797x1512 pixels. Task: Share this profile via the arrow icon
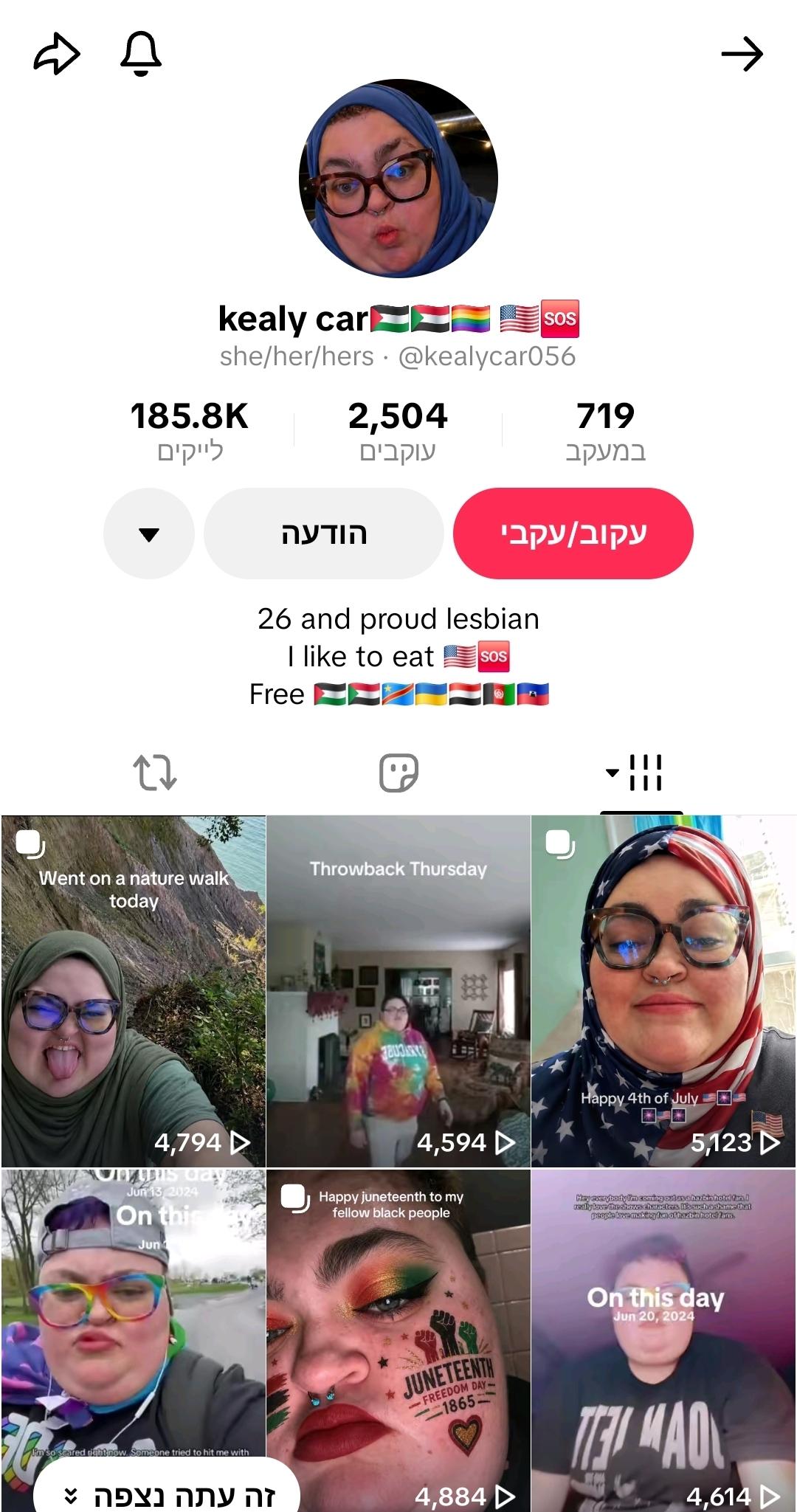point(57,54)
